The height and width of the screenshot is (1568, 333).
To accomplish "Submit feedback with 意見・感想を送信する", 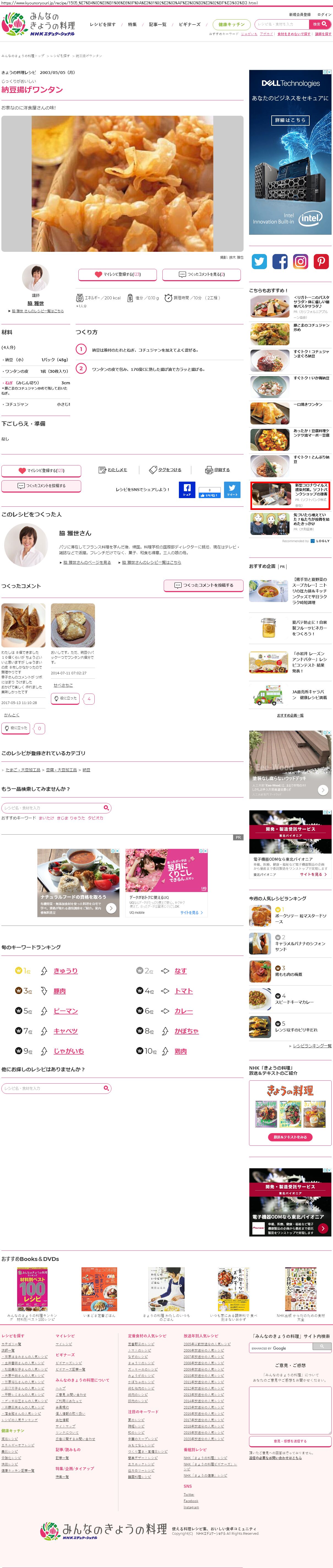I will coord(290,1441).
